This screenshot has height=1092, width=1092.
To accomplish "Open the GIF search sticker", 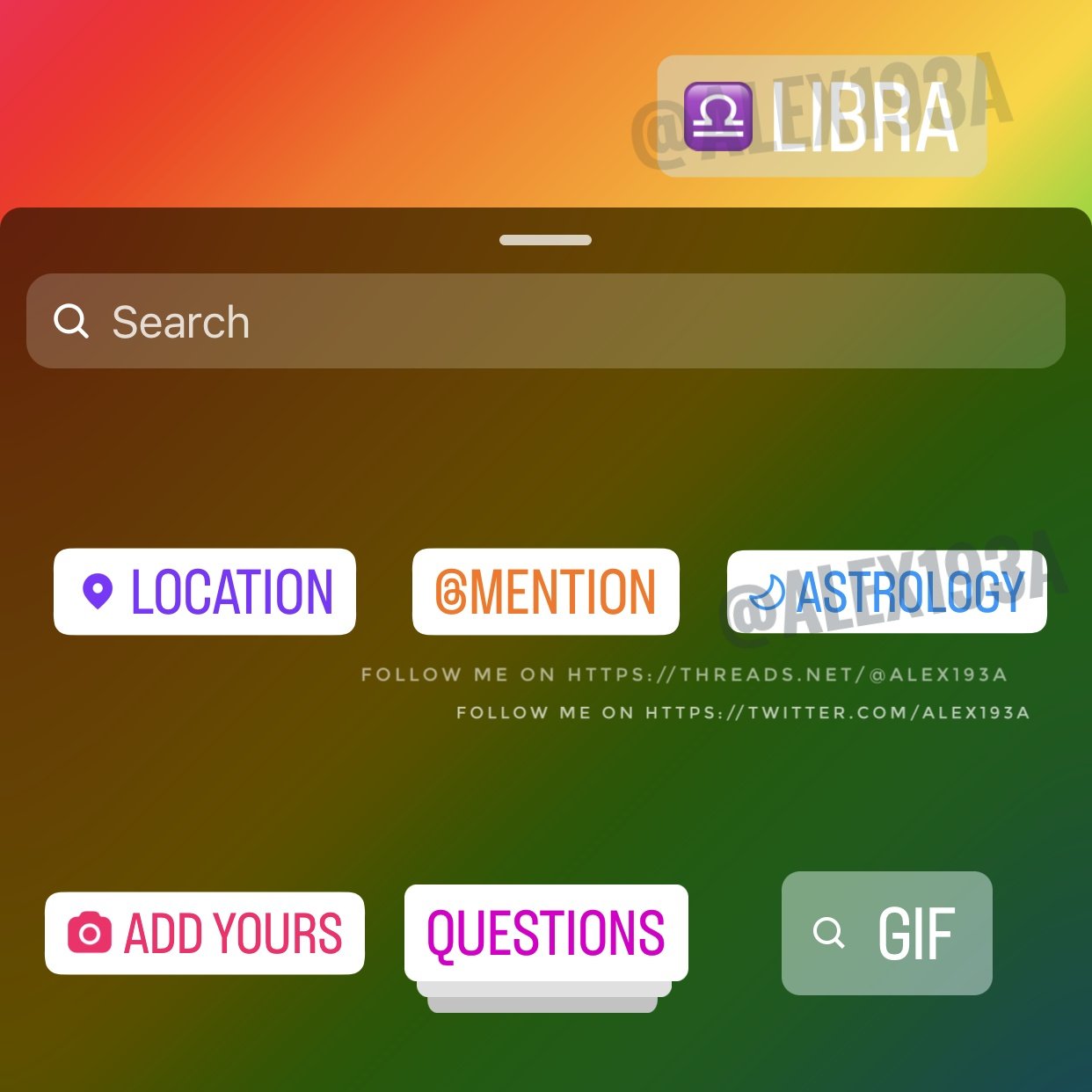I will tap(886, 933).
